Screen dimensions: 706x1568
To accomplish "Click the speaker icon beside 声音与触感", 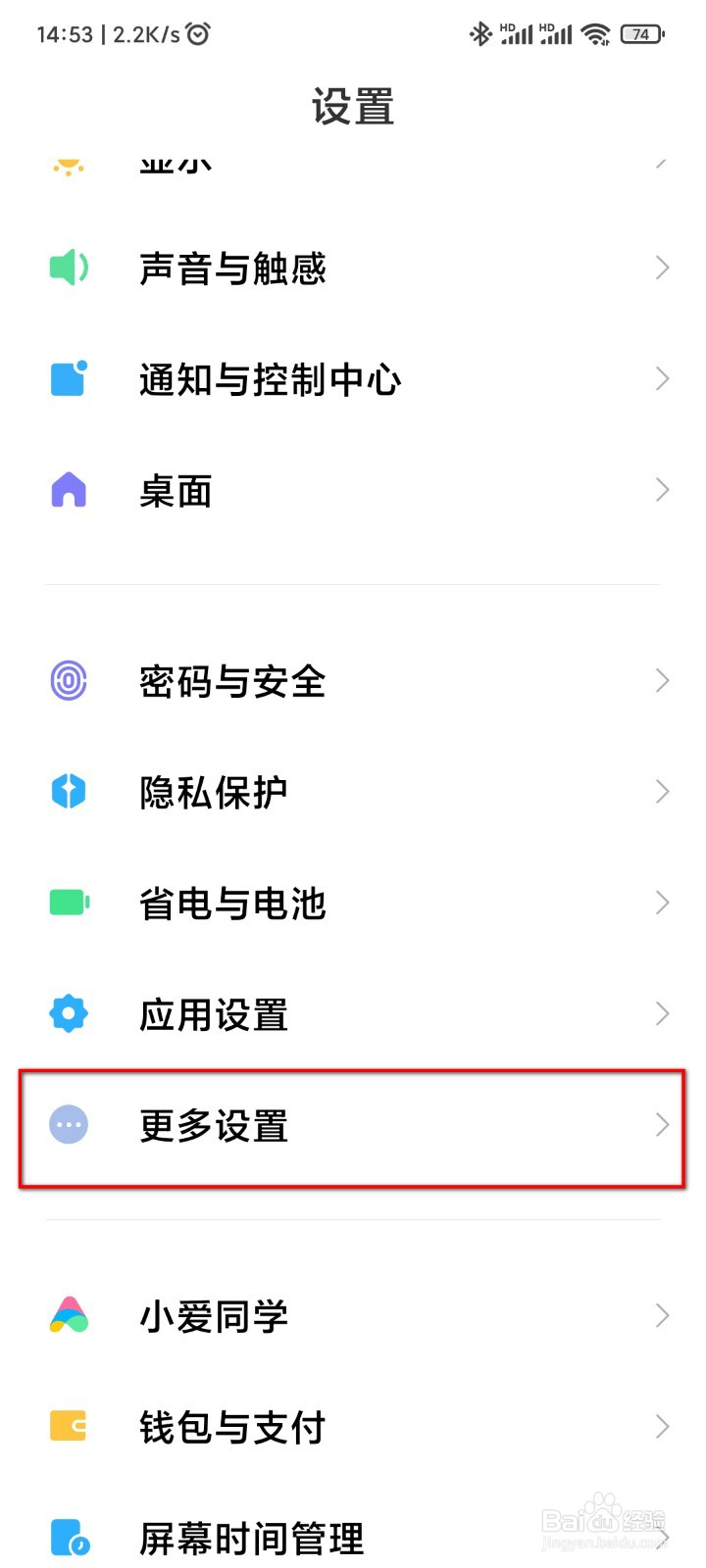I will [x=67, y=268].
